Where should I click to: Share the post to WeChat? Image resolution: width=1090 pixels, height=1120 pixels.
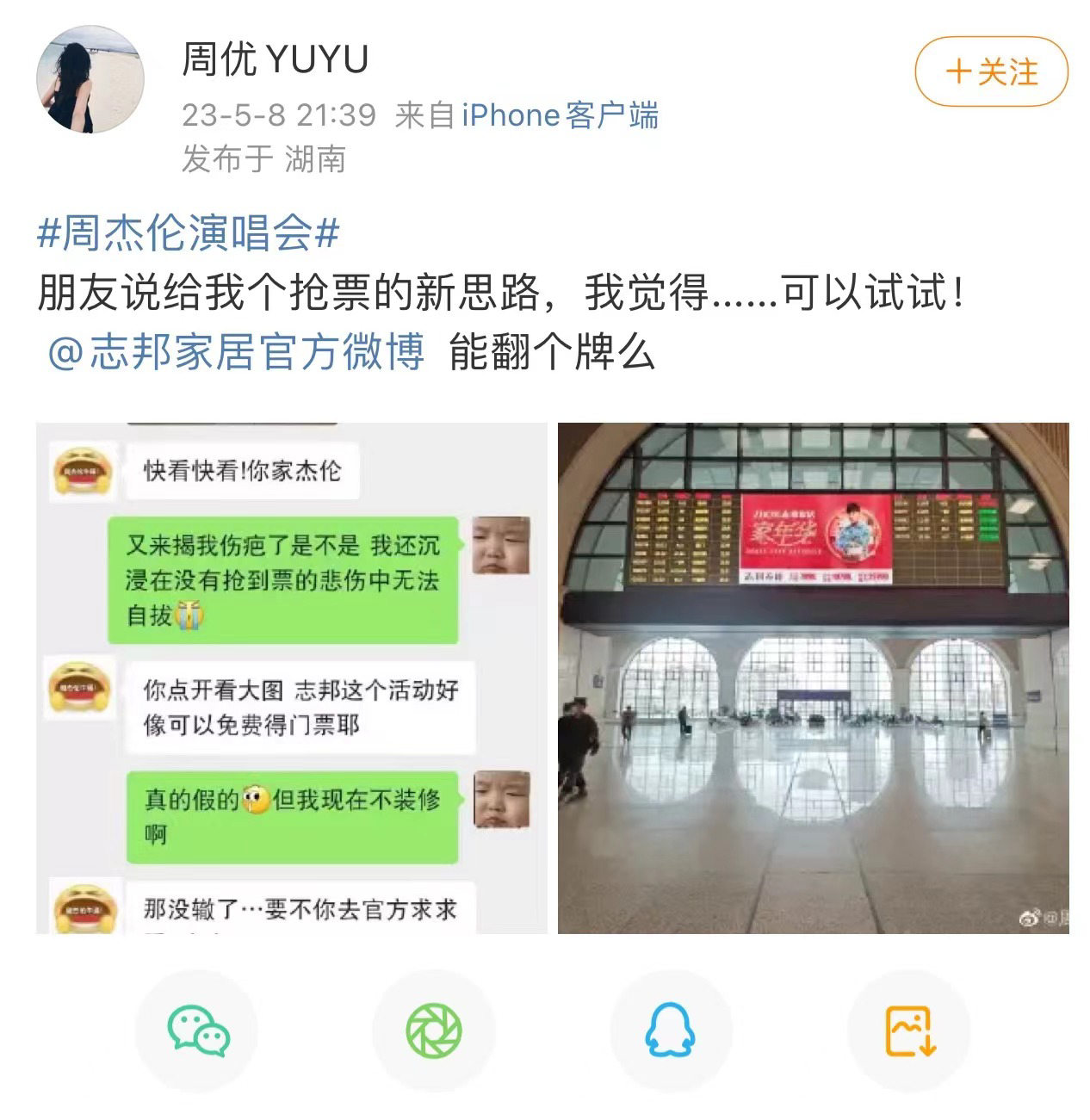pyautogui.click(x=197, y=1030)
